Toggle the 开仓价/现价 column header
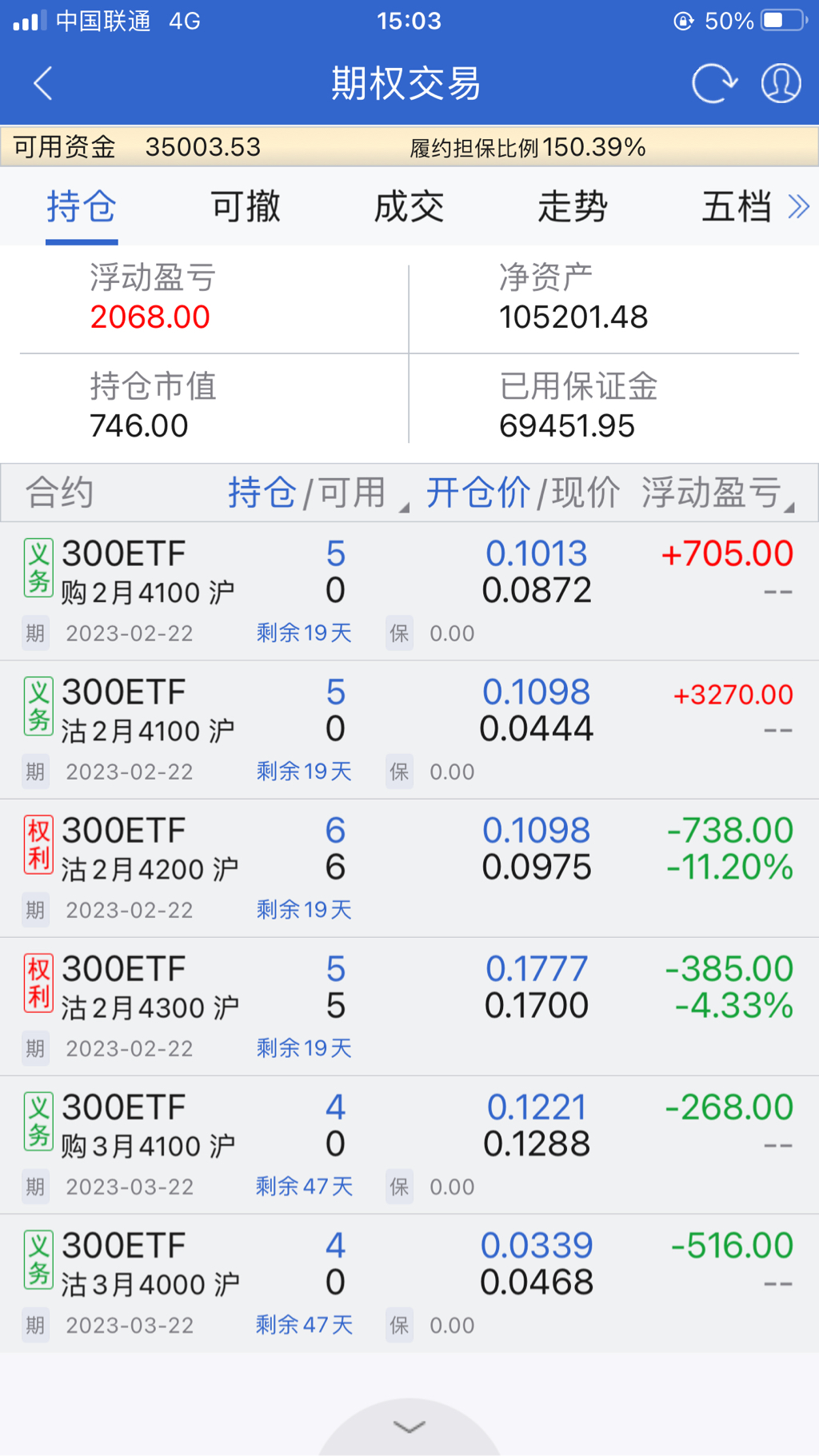This screenshot has height=1456, width=819. [522, 493]
